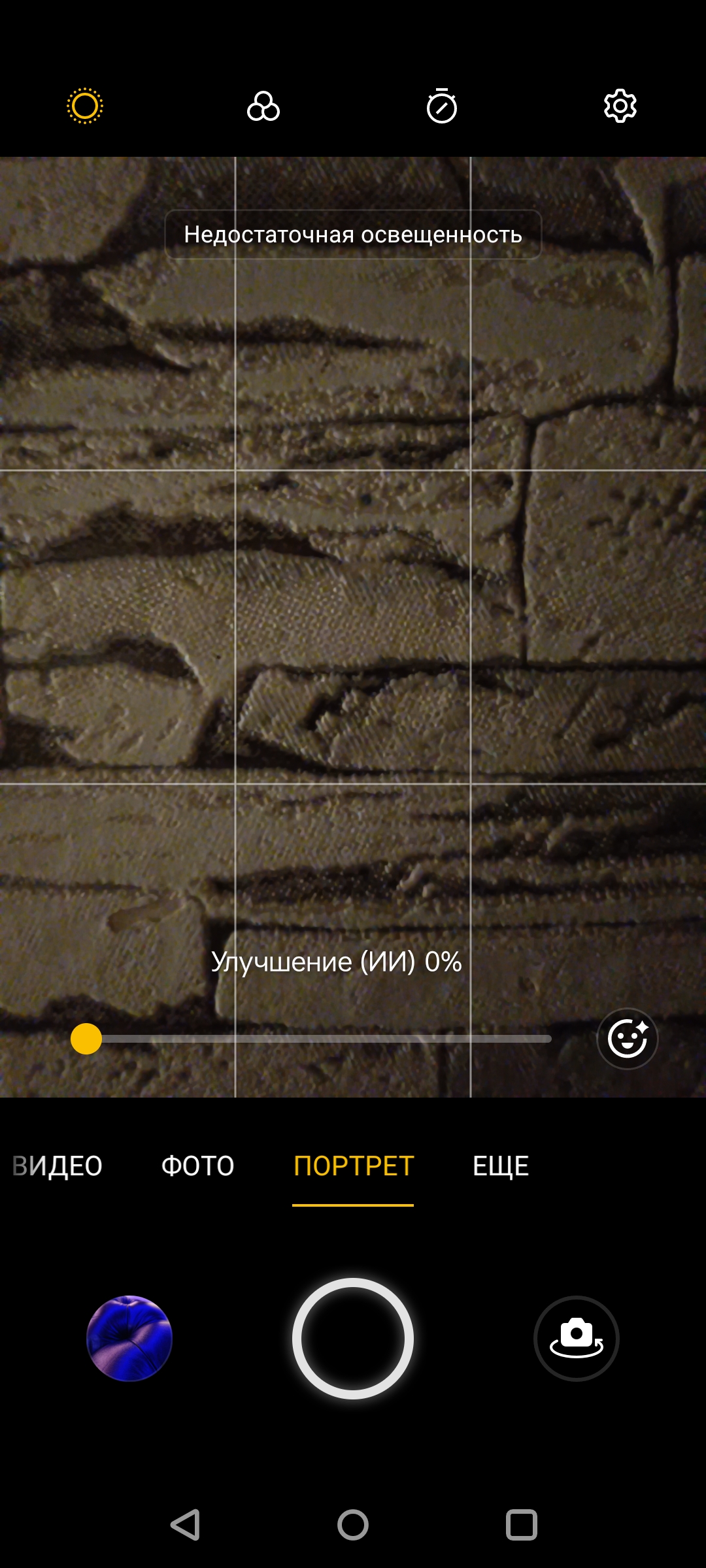
Task: Flip to the other camera
Action: click(577, 1339)
